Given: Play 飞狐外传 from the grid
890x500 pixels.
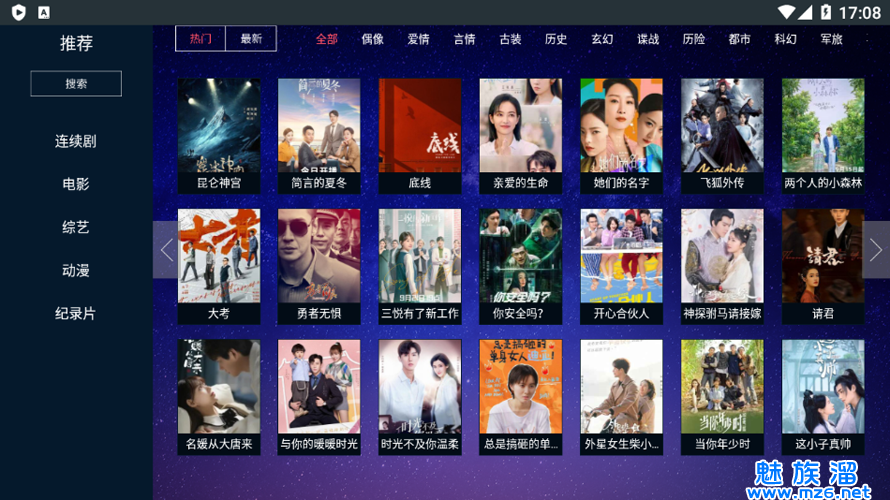Looking at the screenshot, I should click(x=722, y=135).
